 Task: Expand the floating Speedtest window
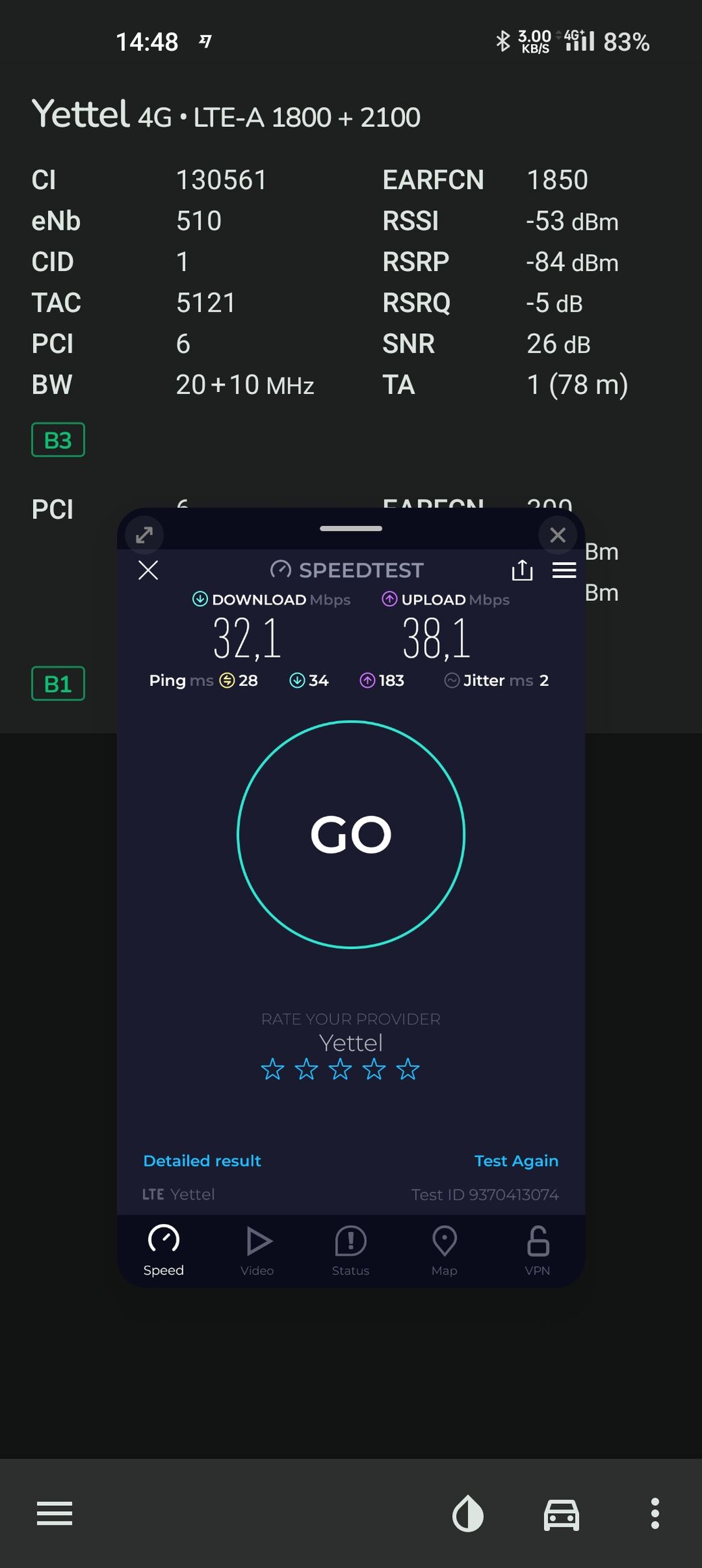(145, 535)
